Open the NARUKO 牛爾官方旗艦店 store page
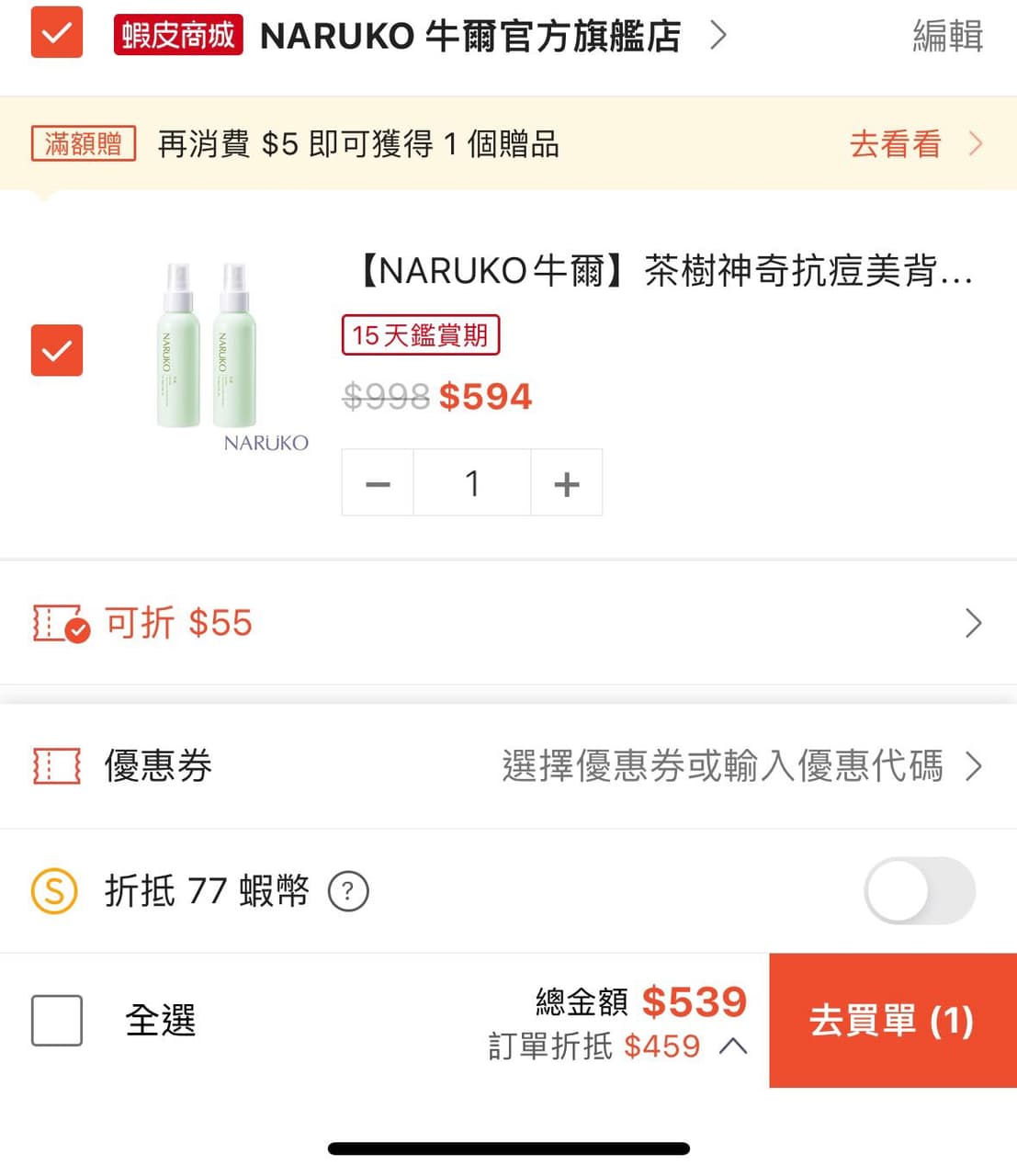This screenshot has width=1017, height=1176. point(469,35)
